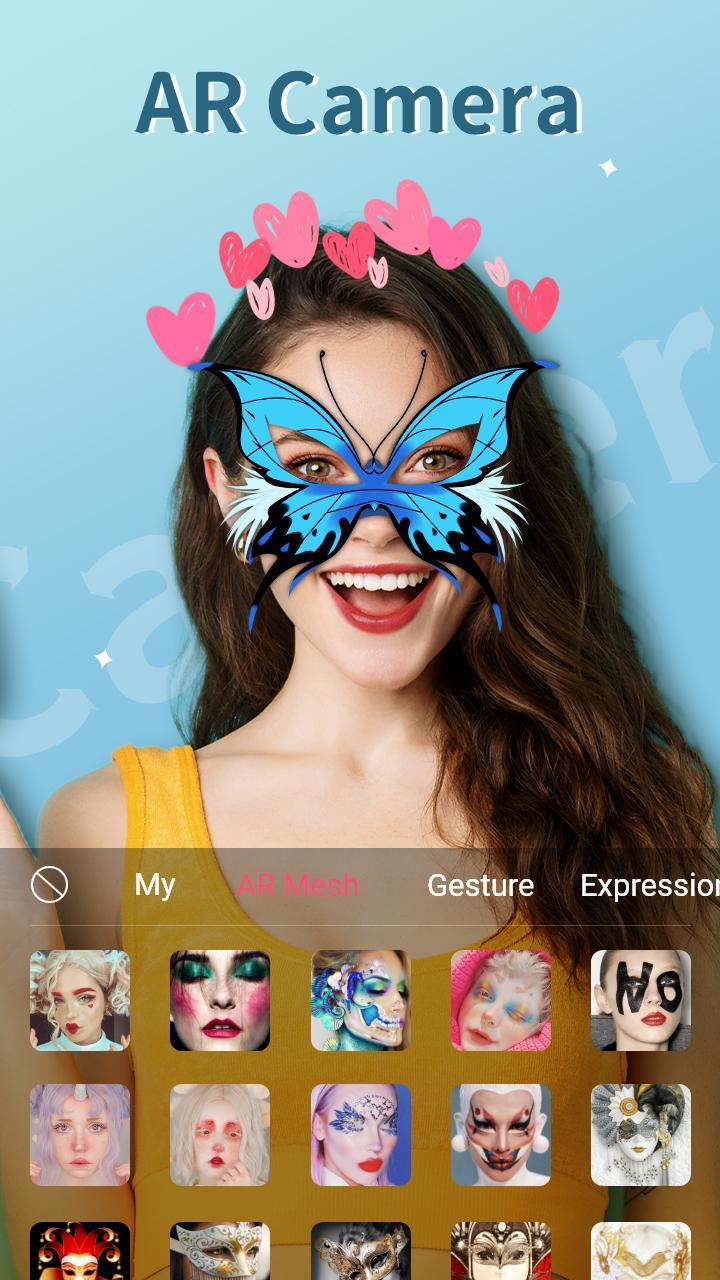This screenshot has width=720, height=1280.
Task: Apply the heart-cheeks blonde makeup filter
Action: click(x=80, y=1000)
